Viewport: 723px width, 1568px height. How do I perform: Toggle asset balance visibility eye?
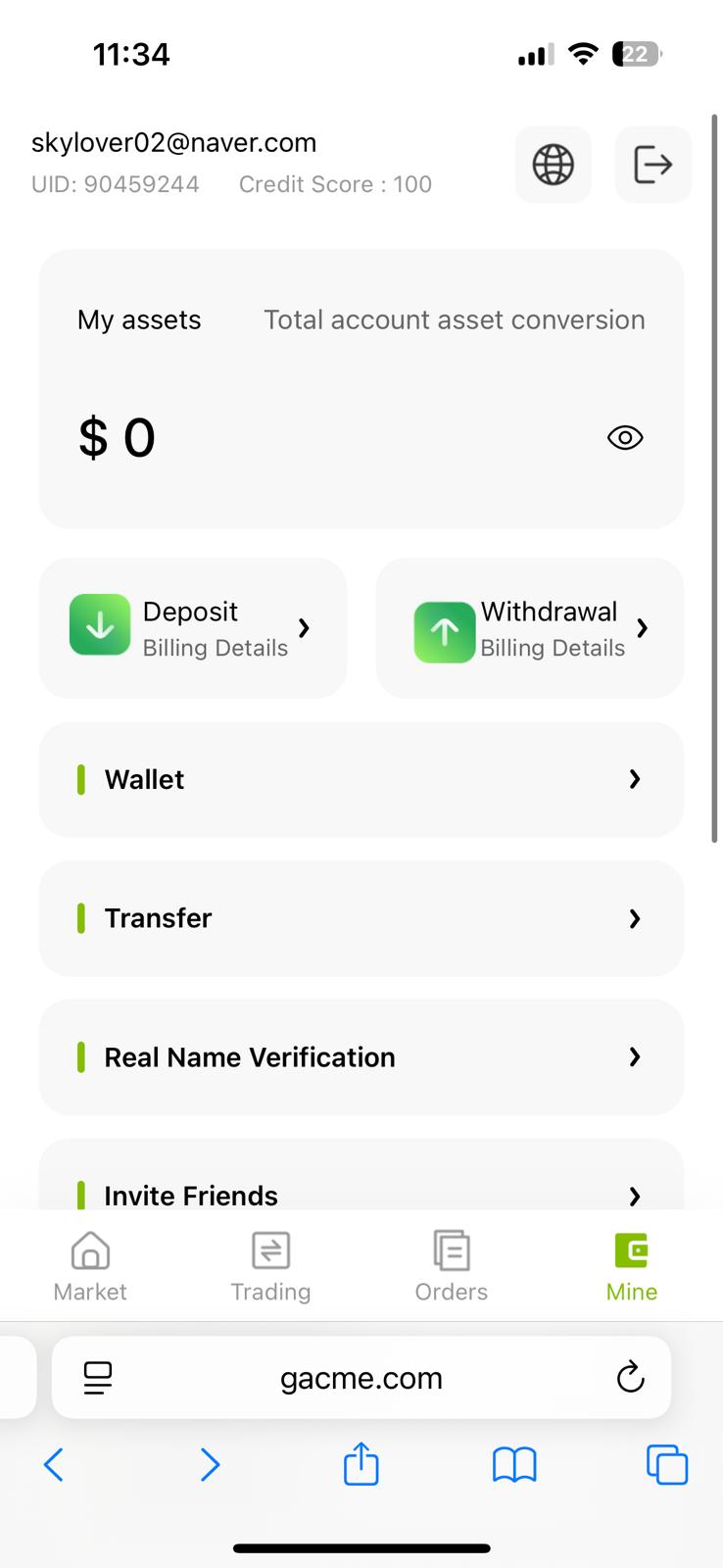coord(625,438)
